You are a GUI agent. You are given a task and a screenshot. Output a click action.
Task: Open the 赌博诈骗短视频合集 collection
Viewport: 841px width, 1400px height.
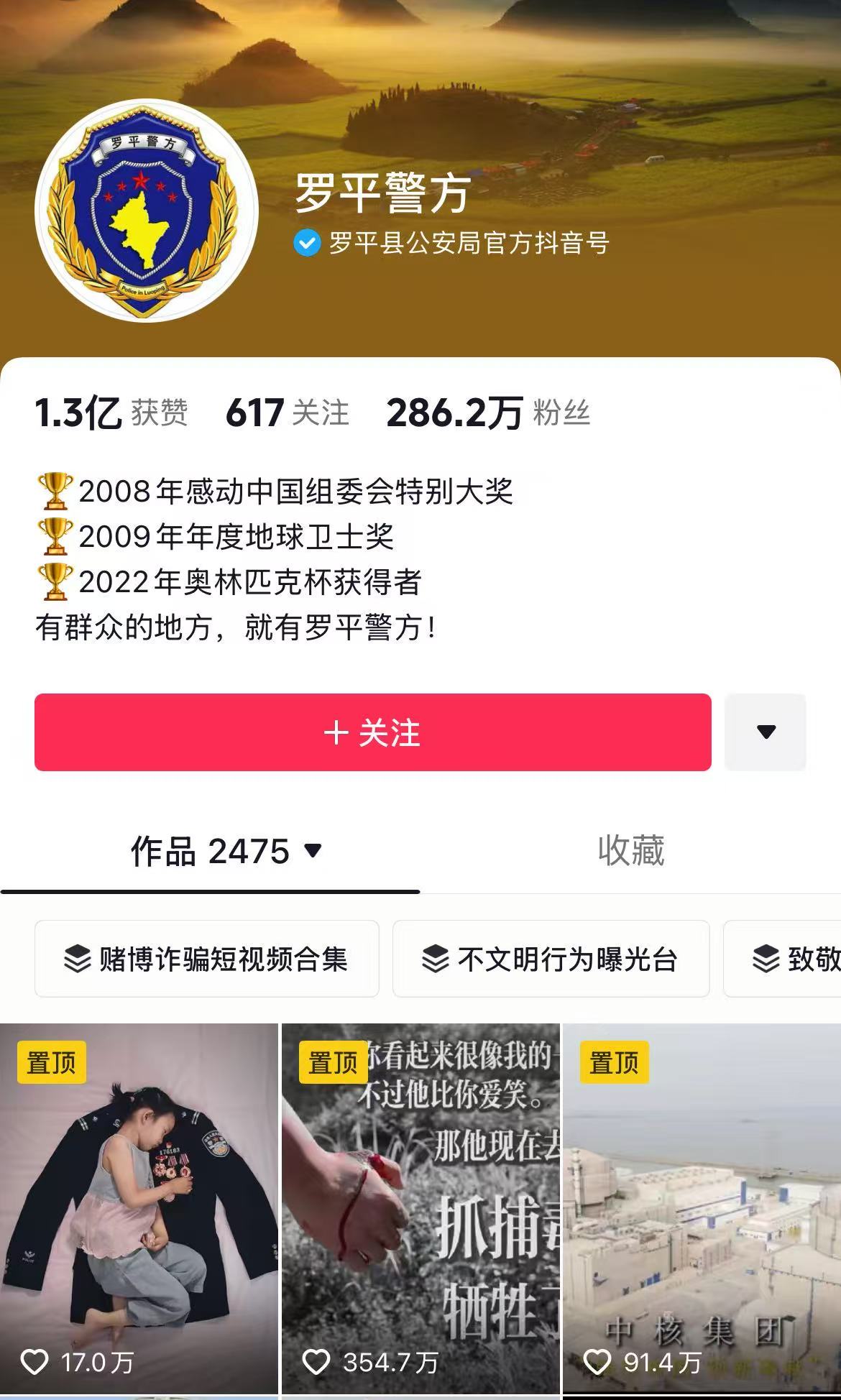[207, 959]
